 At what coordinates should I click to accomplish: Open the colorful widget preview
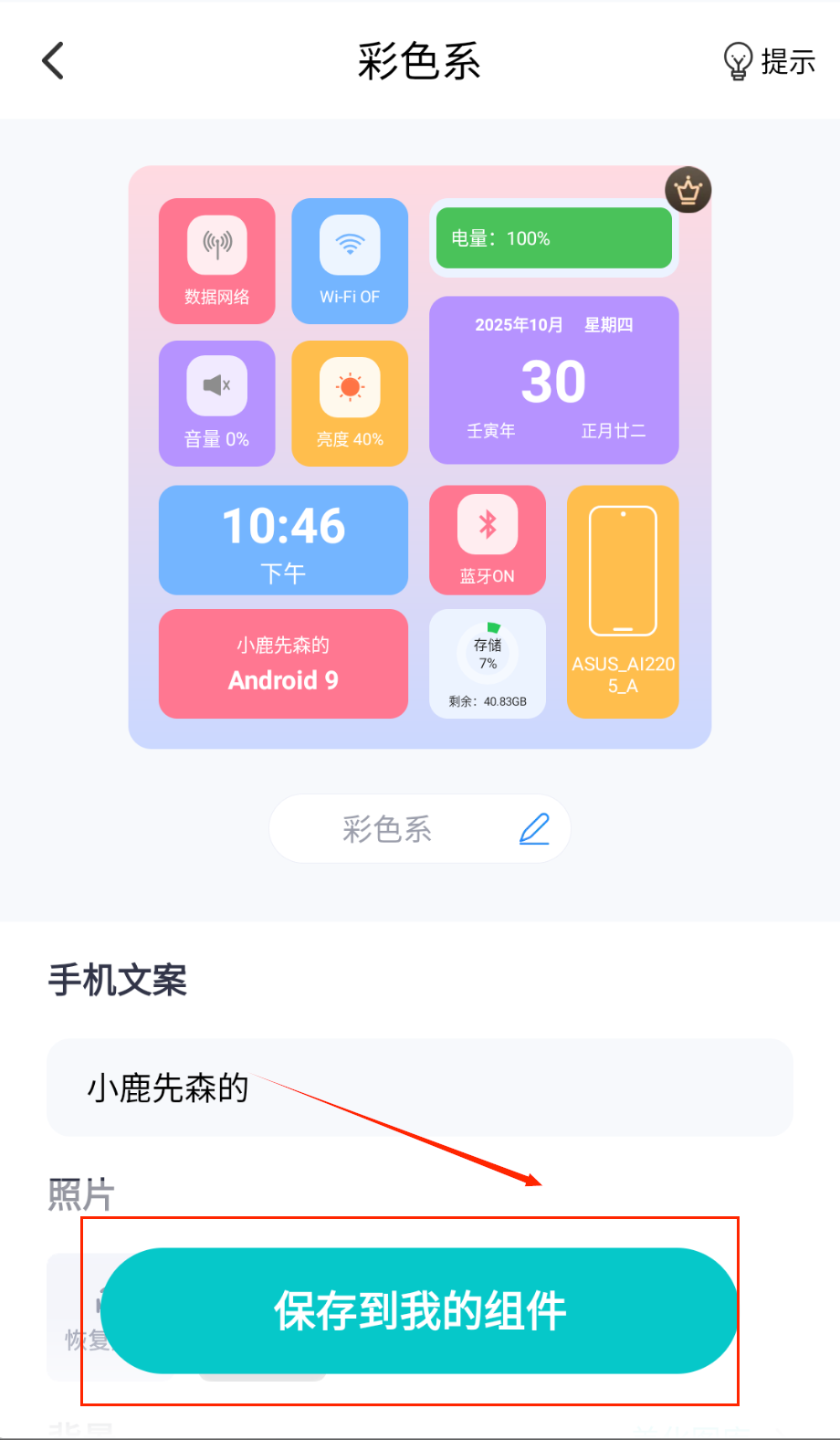coord(419,457)
